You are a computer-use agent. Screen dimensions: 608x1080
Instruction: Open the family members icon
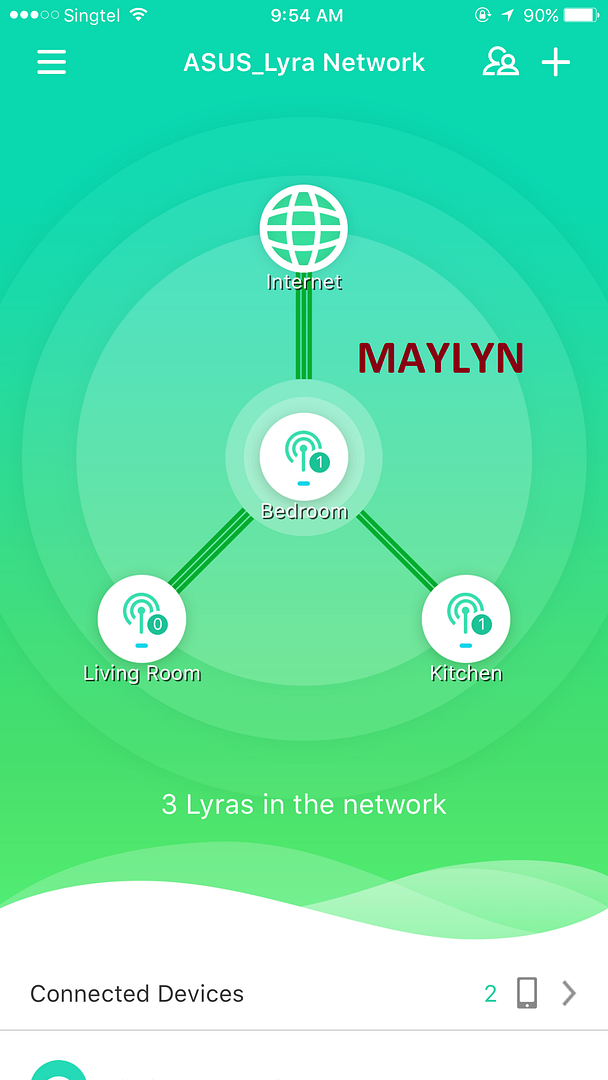pyautogui.click(x=500, y=63)
